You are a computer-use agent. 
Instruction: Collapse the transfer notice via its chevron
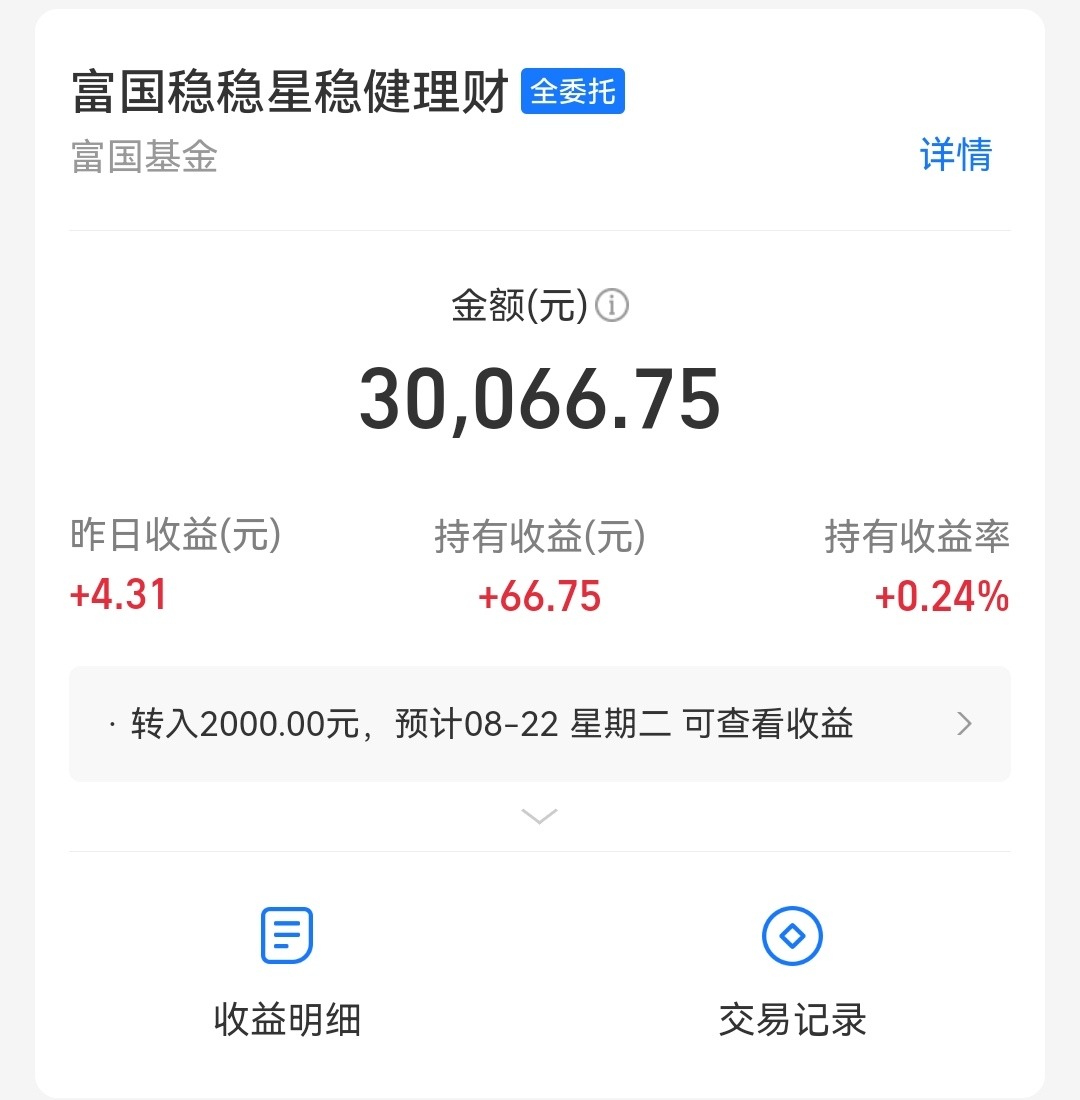[539, 816]
